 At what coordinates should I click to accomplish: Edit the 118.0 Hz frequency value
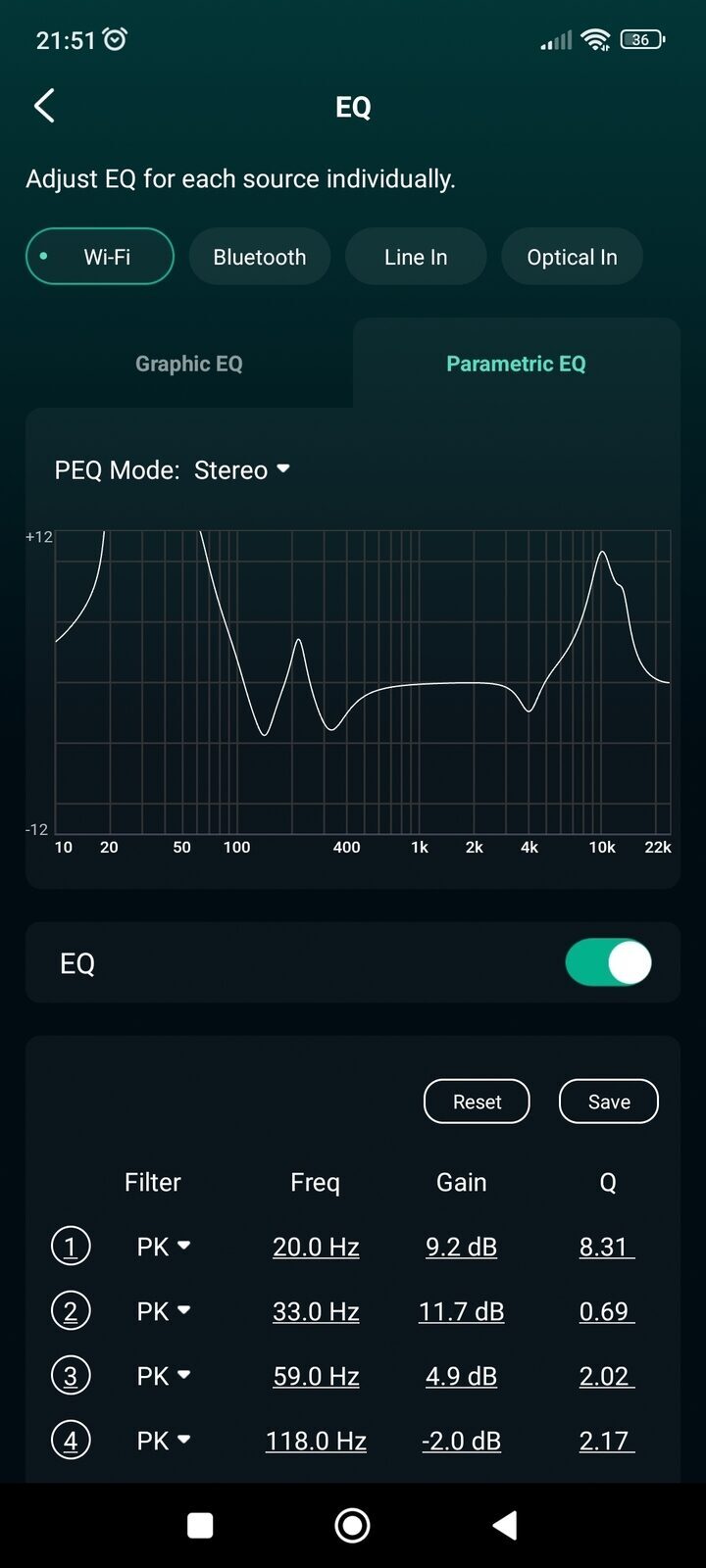coord(316,1441)
